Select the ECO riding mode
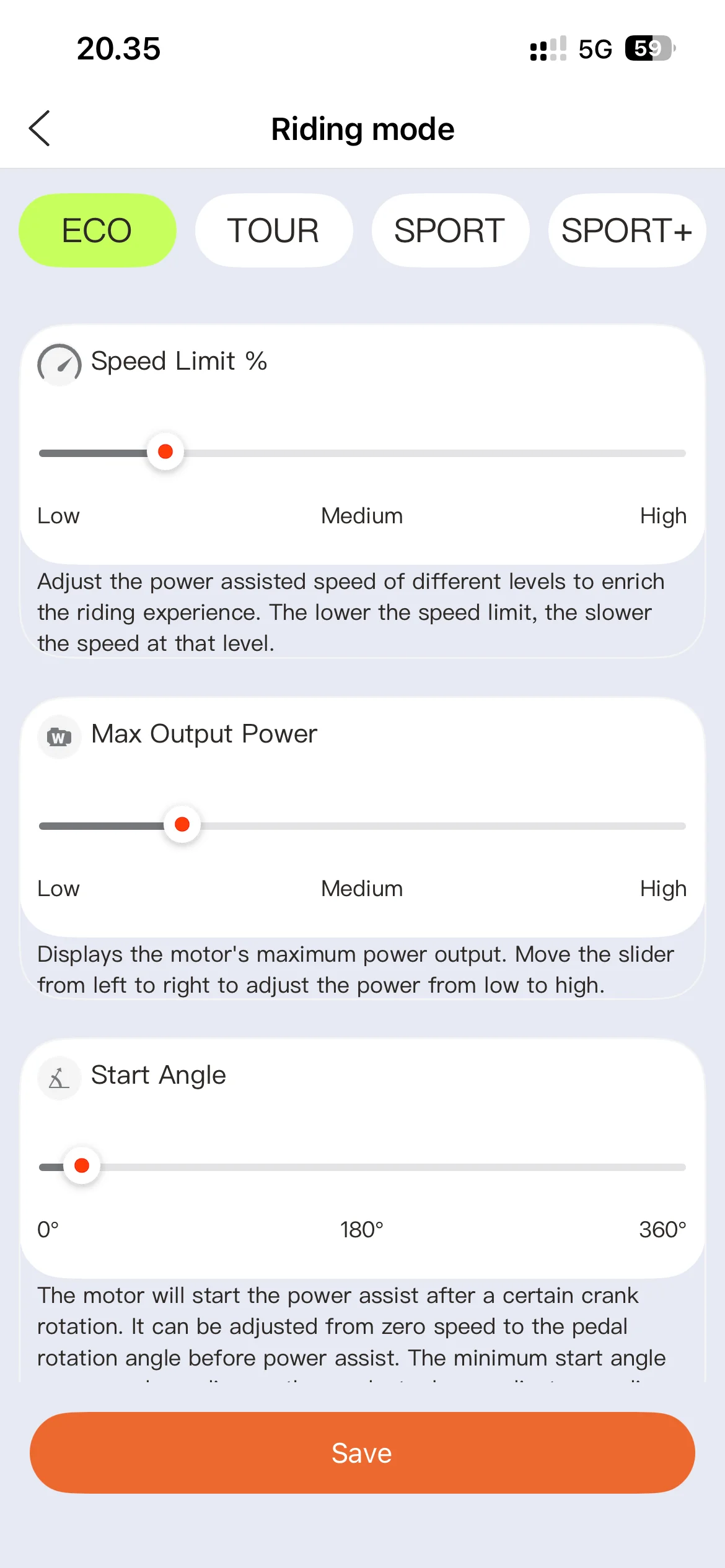 (x=97, y=230)
